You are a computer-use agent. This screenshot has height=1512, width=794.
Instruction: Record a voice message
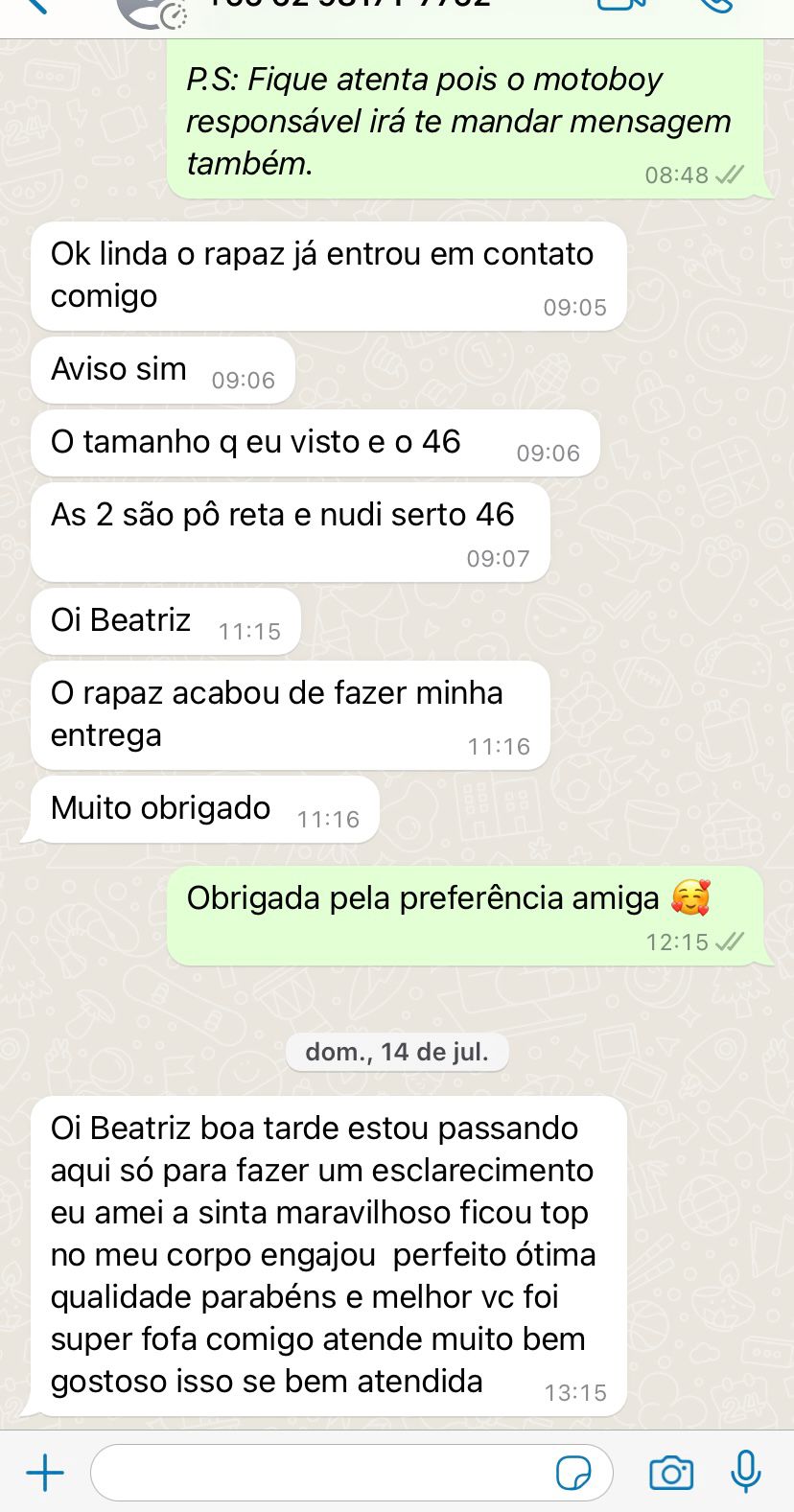(746, 1472)
